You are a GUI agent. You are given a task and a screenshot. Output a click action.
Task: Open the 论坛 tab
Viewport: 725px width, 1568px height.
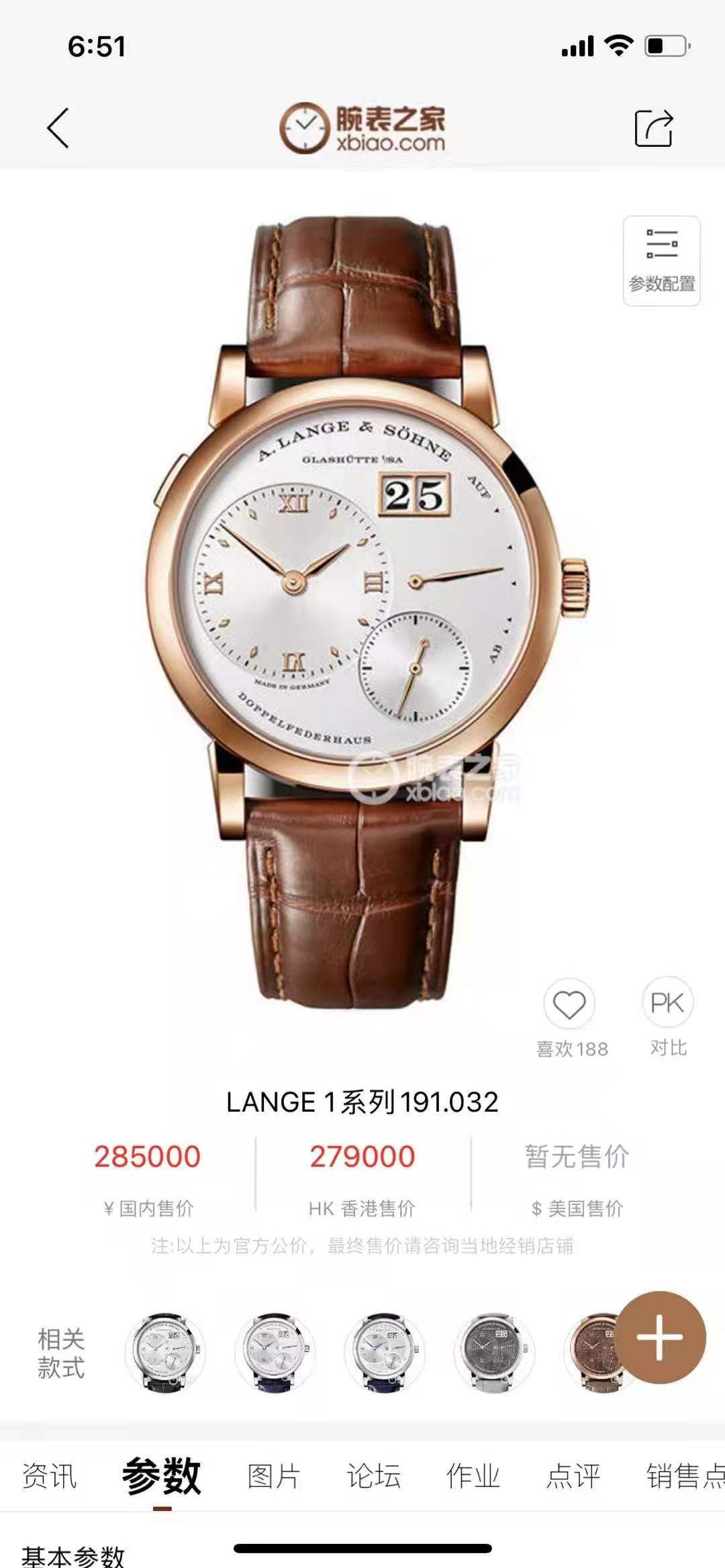[x=373, y=1476]
